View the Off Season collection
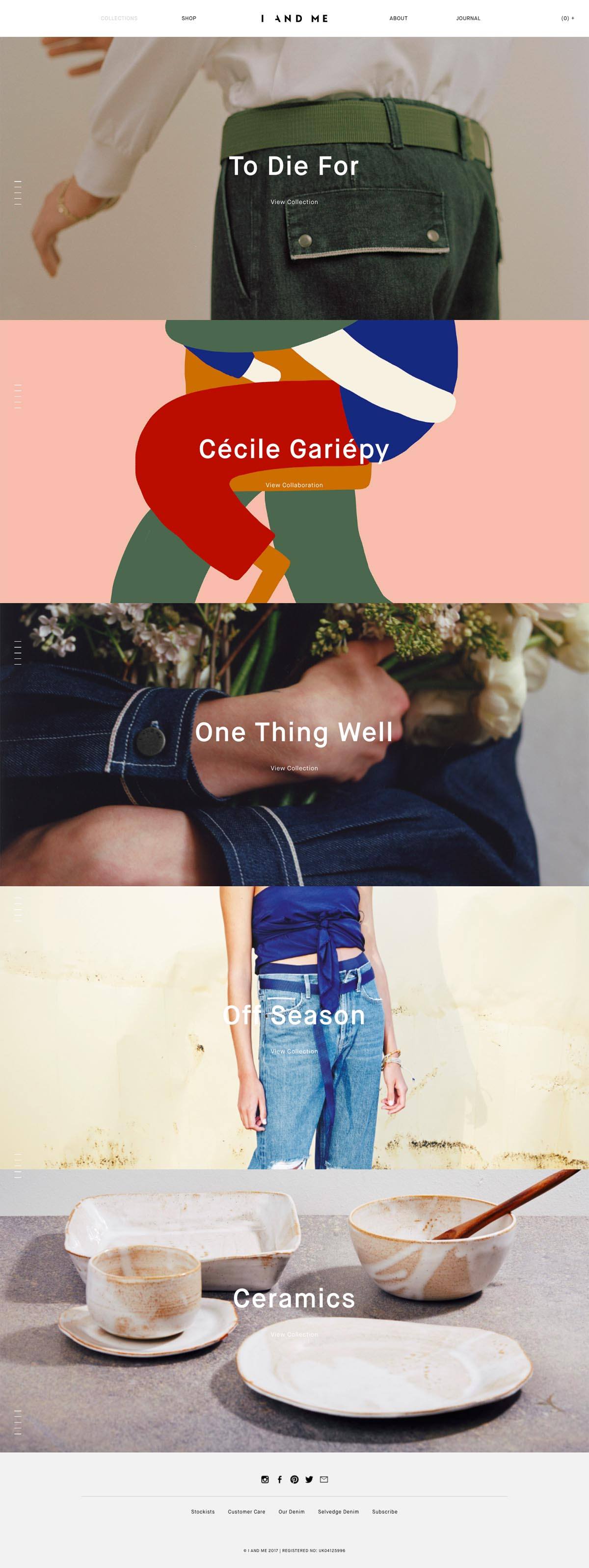This screenshot has width=589, height=1568. [x=294, y=1051]
